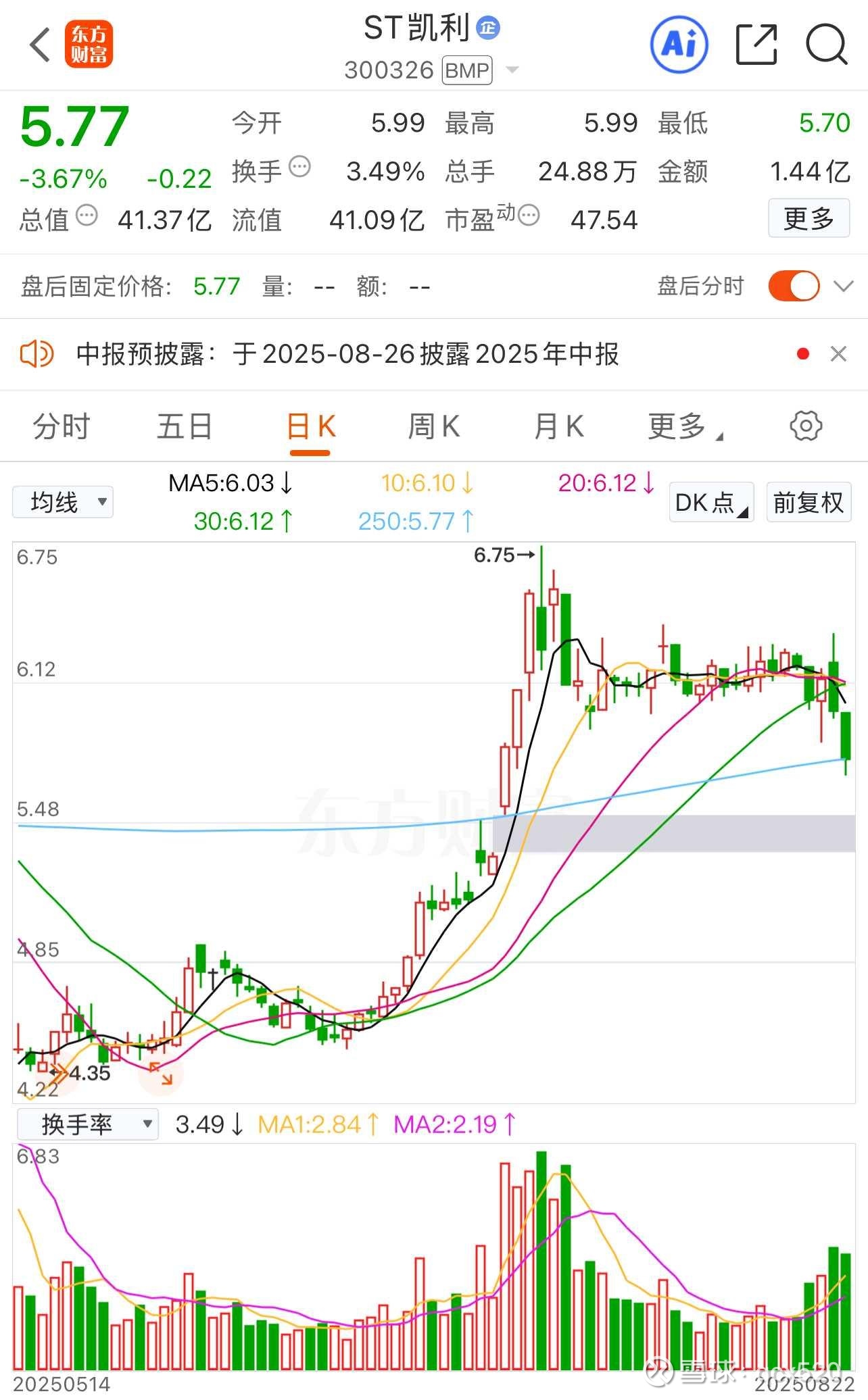Toggle the 盘后分时 switch off

(x=794, y=286)
